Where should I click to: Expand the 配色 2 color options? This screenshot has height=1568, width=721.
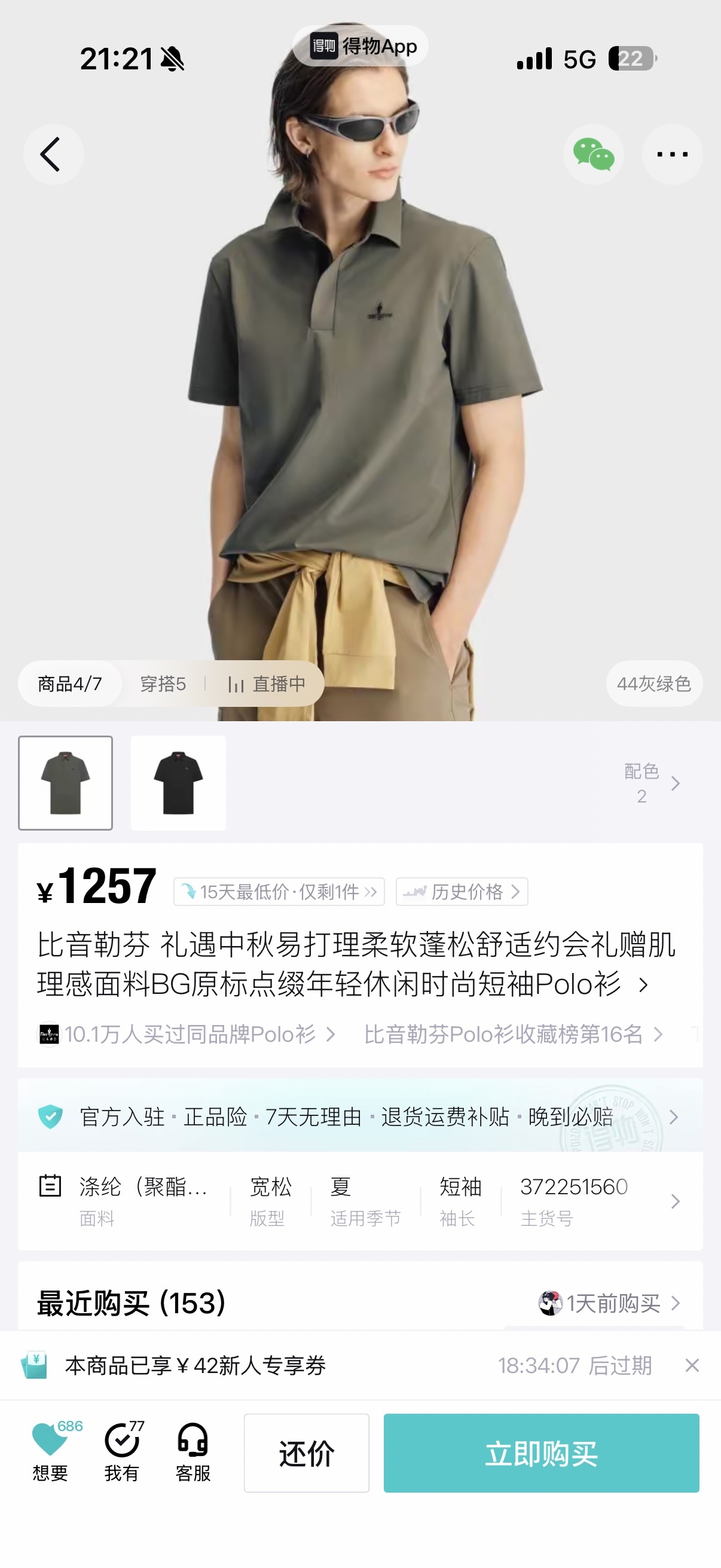click(652, 783)
